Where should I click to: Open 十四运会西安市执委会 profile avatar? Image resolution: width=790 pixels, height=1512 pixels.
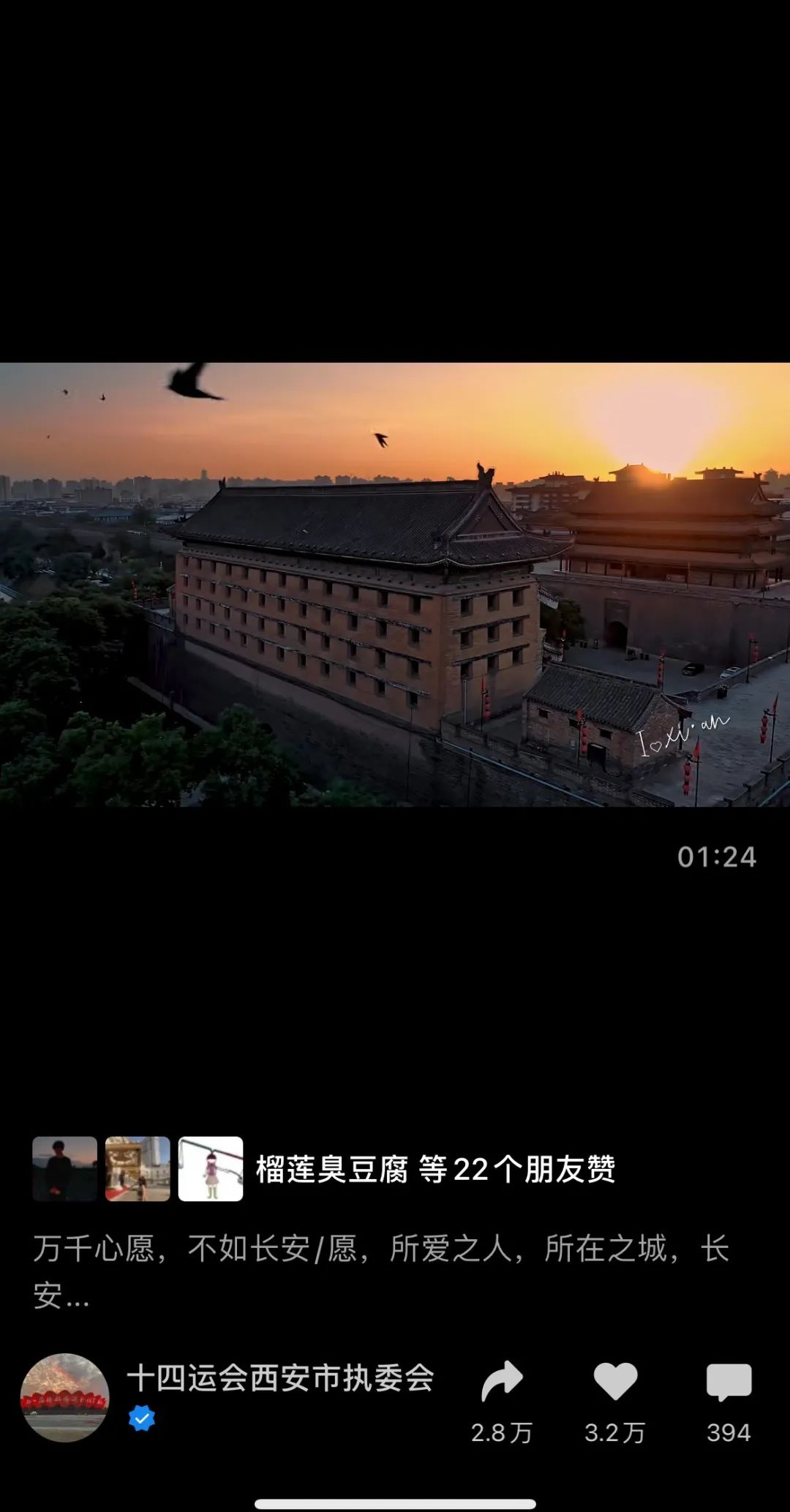click(65, 1398)
